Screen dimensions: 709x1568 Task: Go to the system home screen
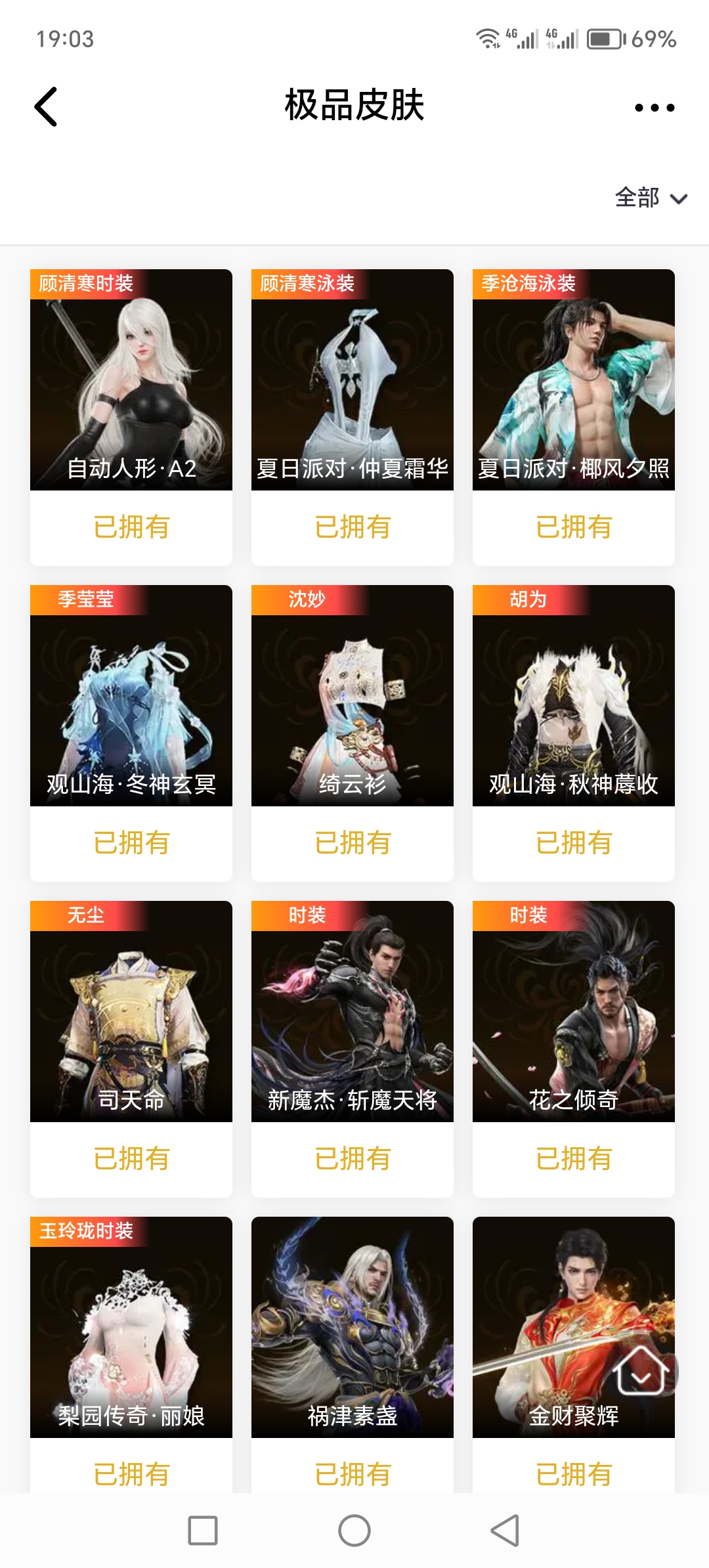pyautogui.click(x=354, y=1531)
